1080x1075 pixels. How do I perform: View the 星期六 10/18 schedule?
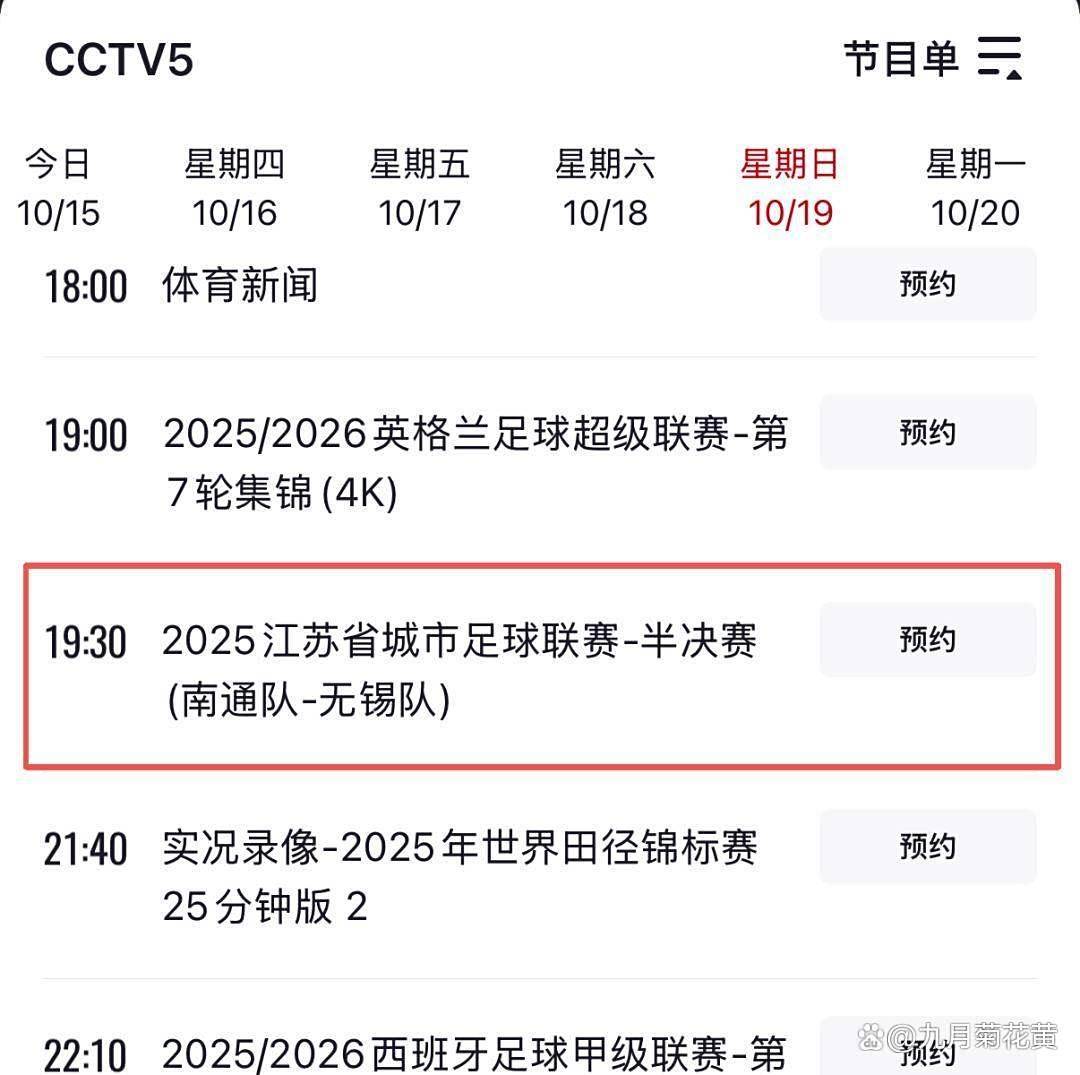[x=605, y=188]
